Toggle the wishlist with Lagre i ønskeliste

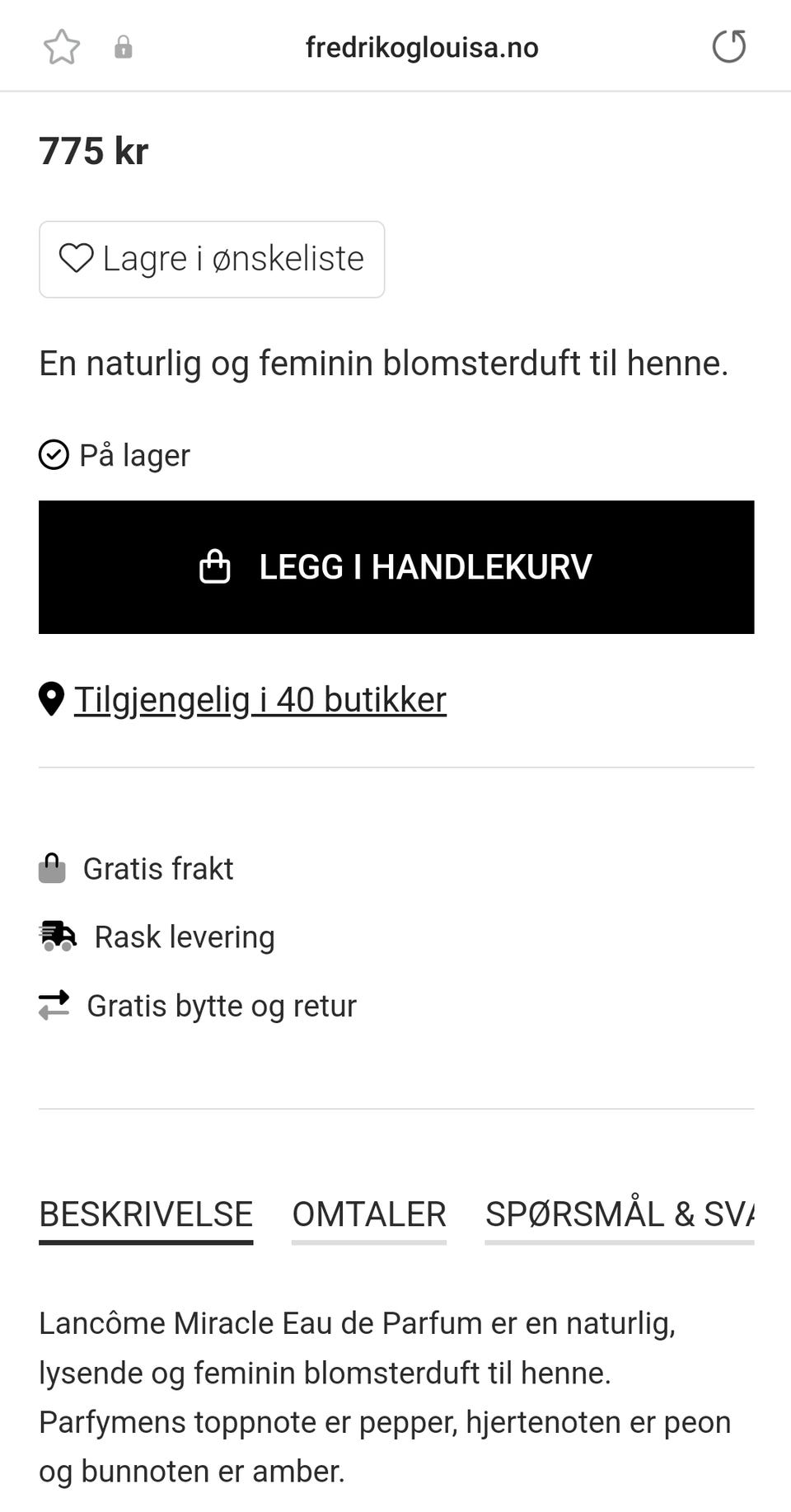click(211, 259)
